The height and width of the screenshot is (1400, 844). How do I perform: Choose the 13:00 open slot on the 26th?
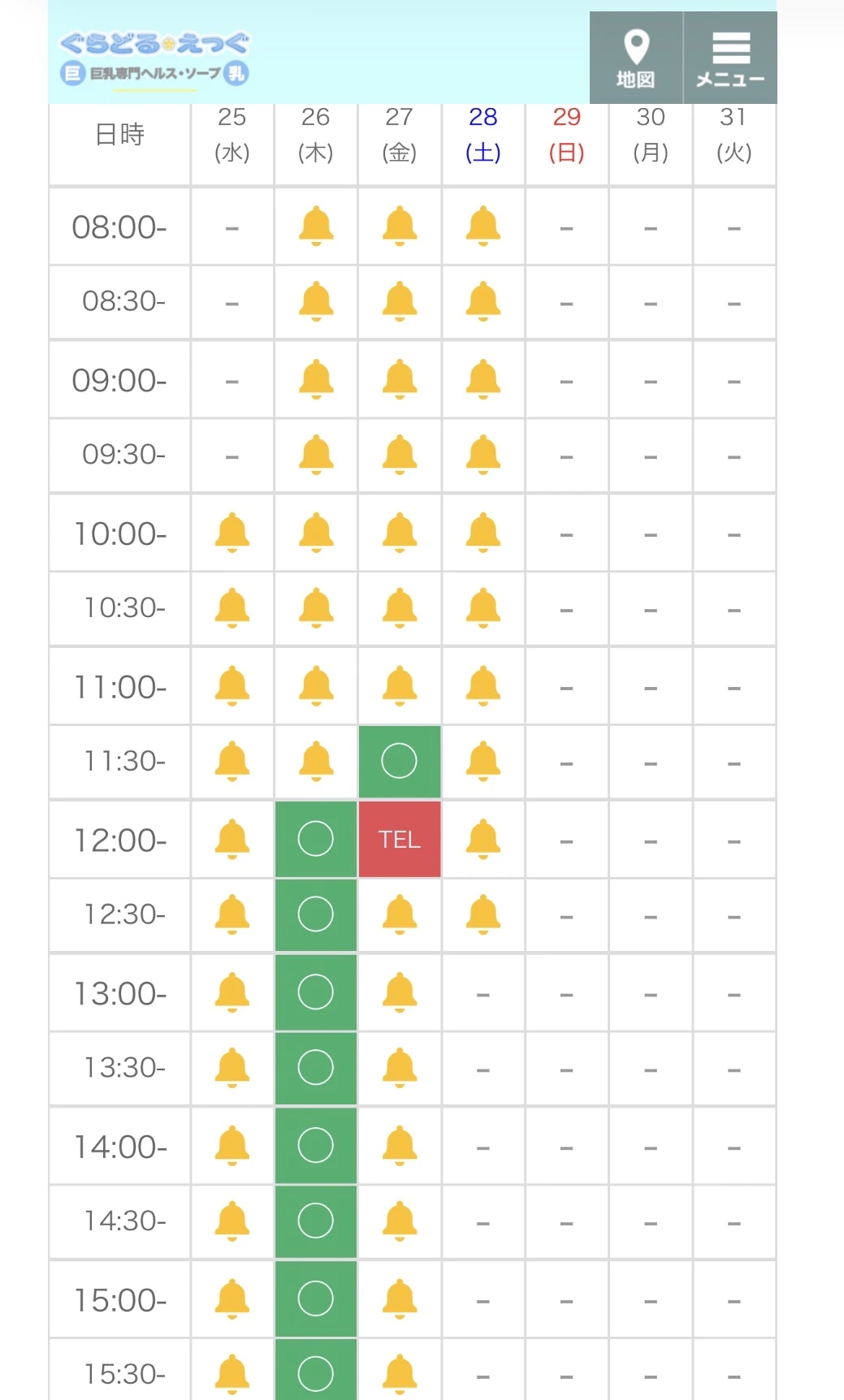316,992
